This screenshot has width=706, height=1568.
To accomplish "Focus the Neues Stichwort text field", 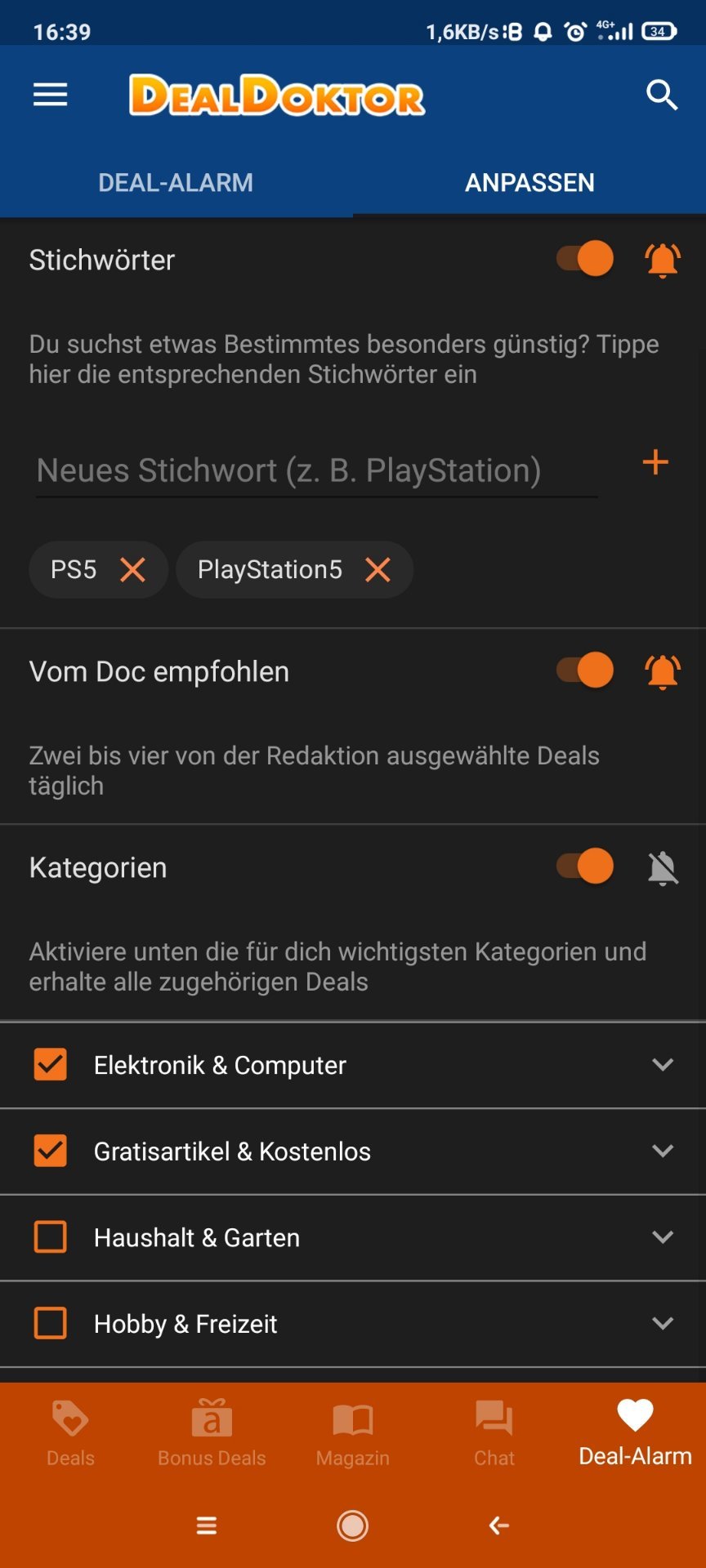I will pos(317,470).
